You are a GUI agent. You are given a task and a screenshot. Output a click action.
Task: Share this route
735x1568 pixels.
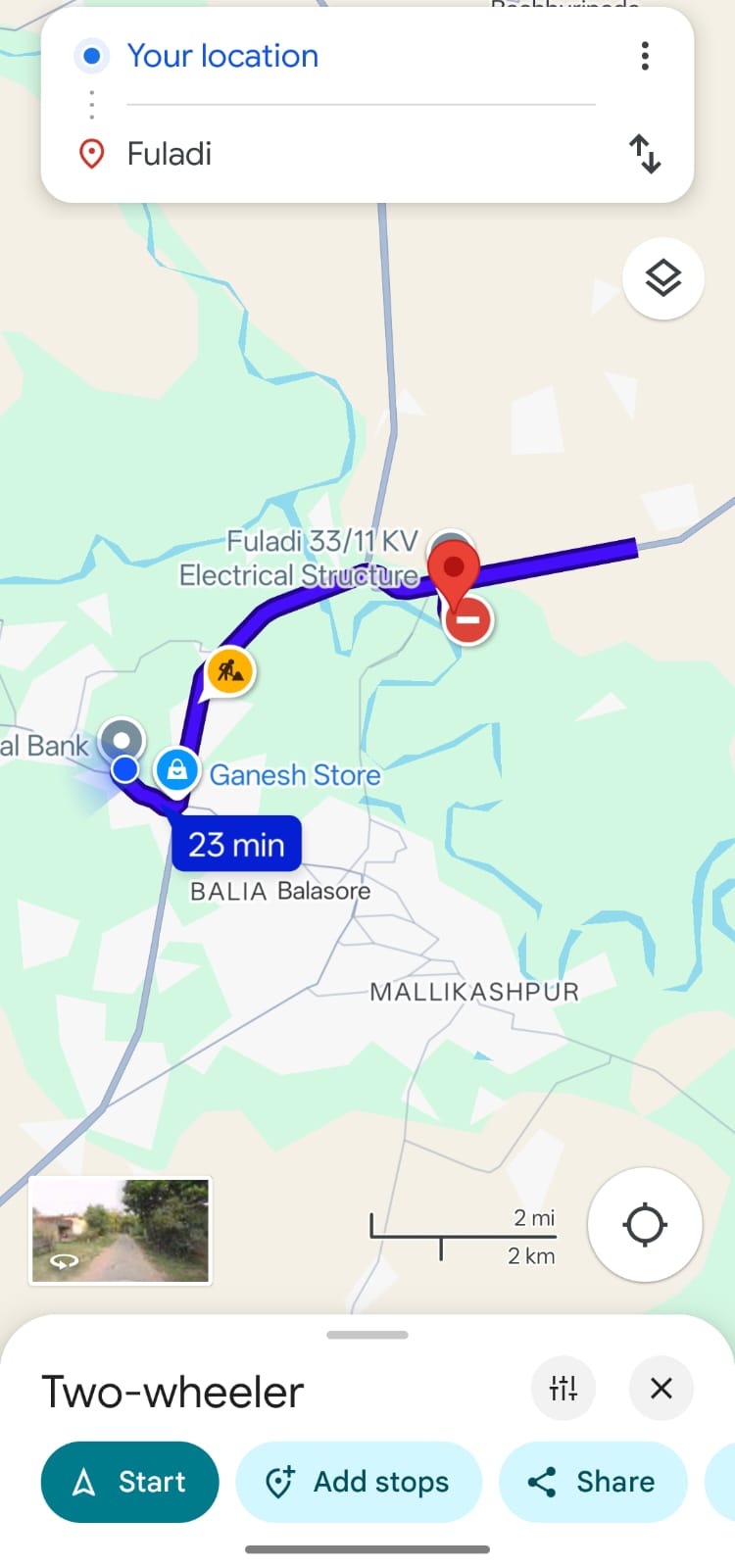click(591, 1482)
